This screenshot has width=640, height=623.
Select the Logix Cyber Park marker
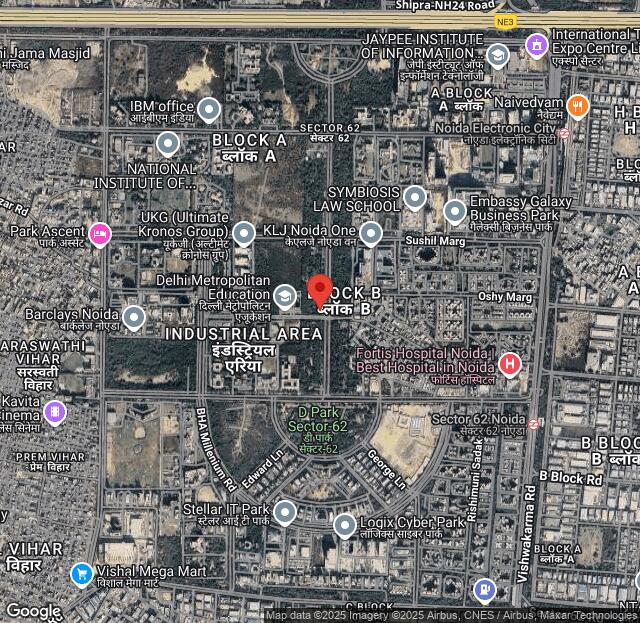pyautogui.click(x=345, y=524)
